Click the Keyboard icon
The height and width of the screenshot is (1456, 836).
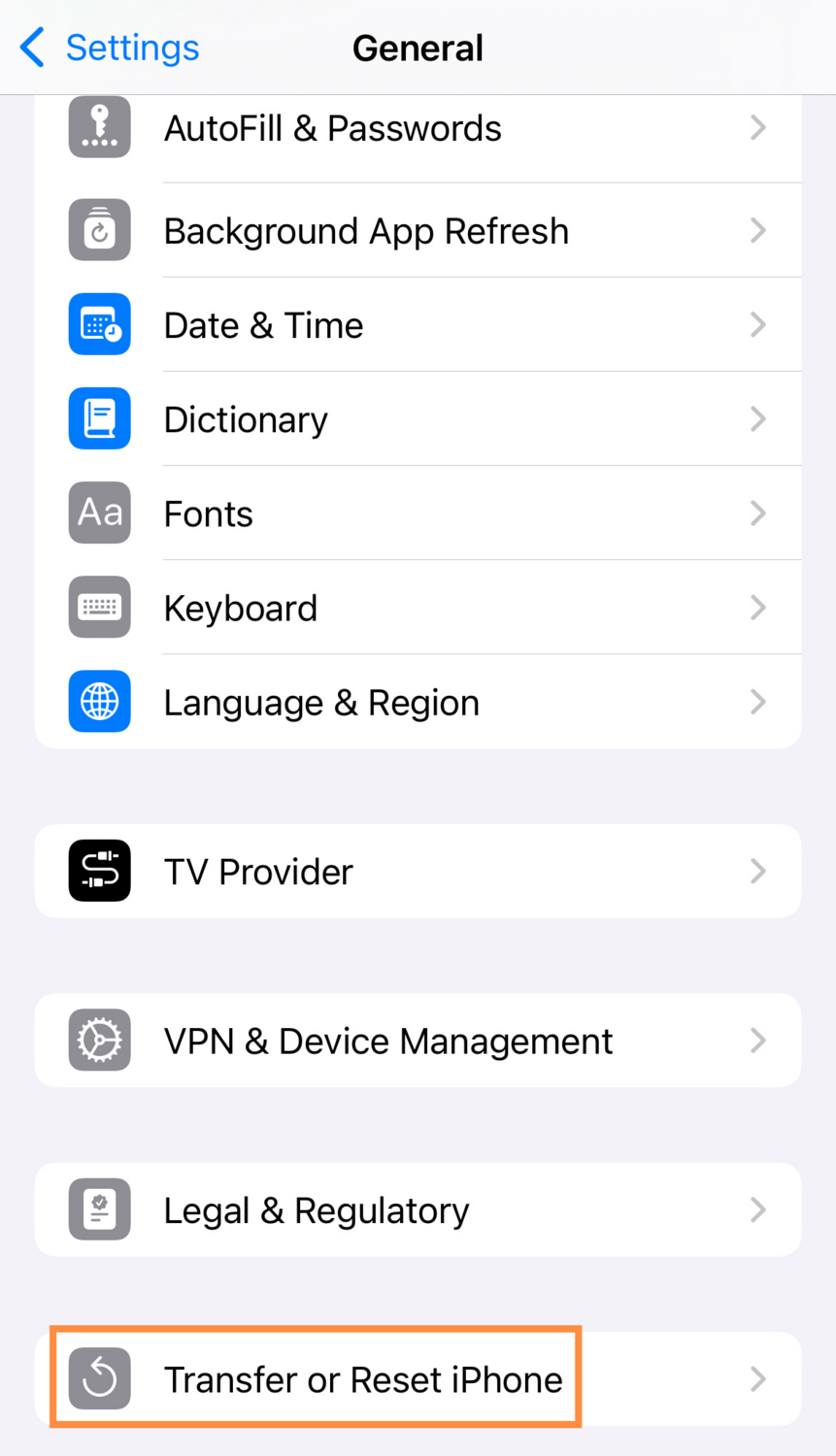click(98, 607)
